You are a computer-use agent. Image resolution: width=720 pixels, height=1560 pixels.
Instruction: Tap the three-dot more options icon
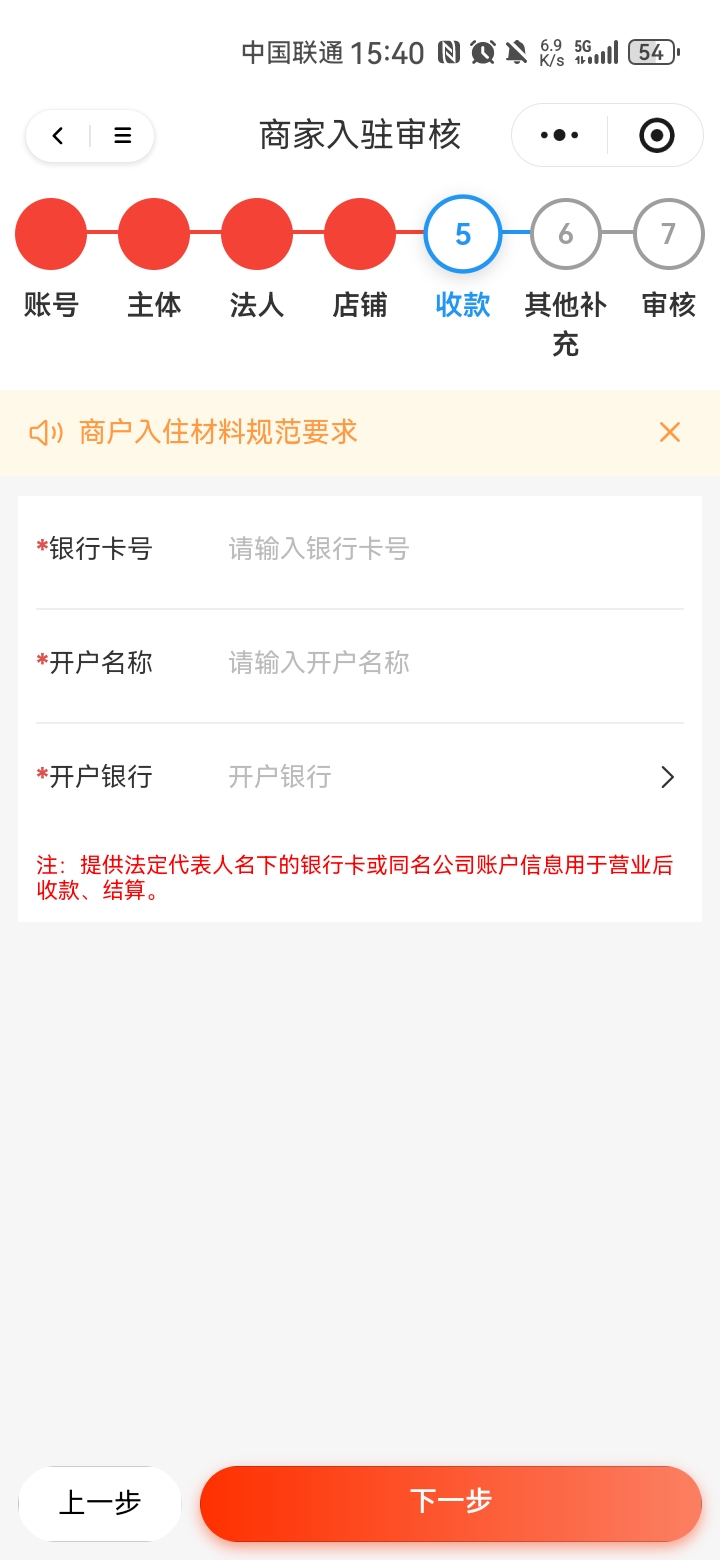point(557,135)
